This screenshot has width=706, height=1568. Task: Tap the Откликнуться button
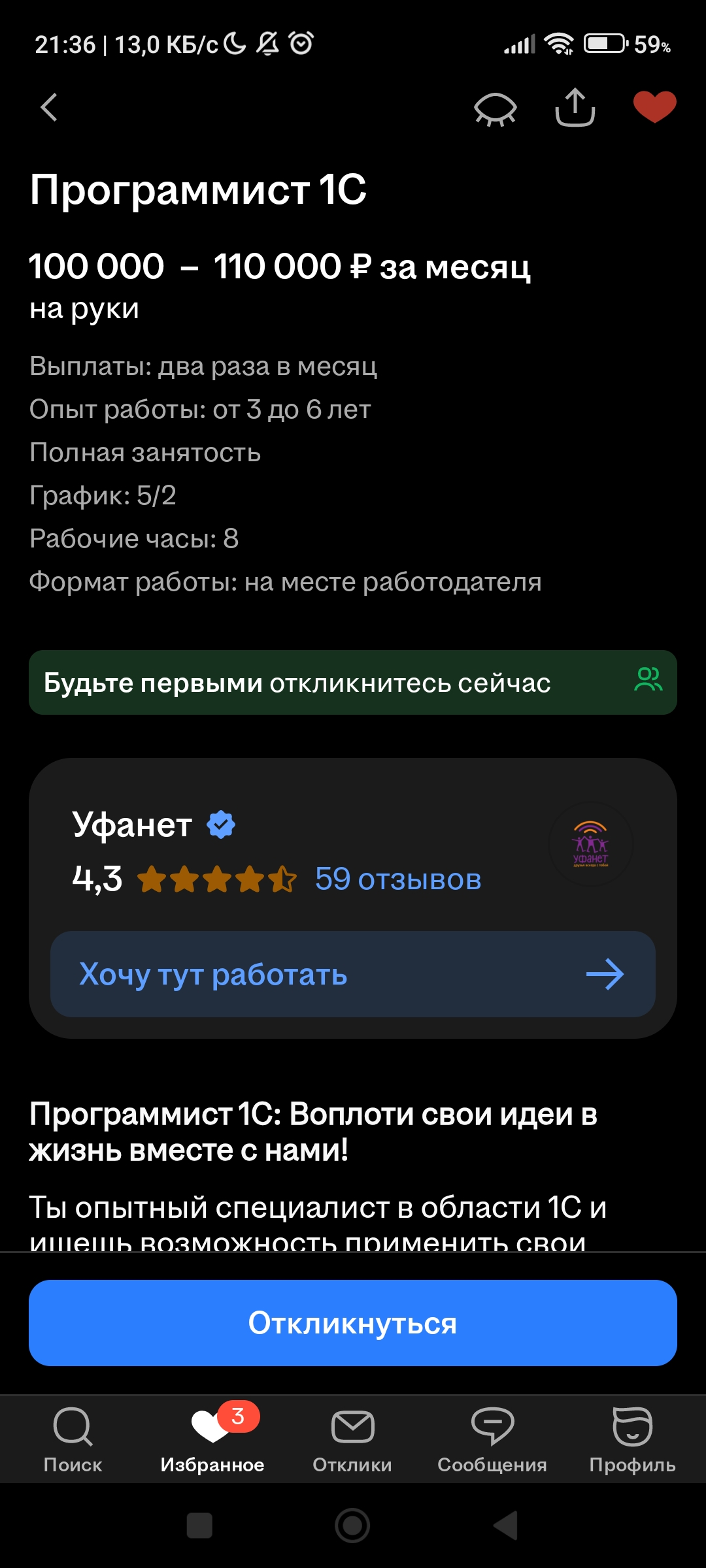352,1323
